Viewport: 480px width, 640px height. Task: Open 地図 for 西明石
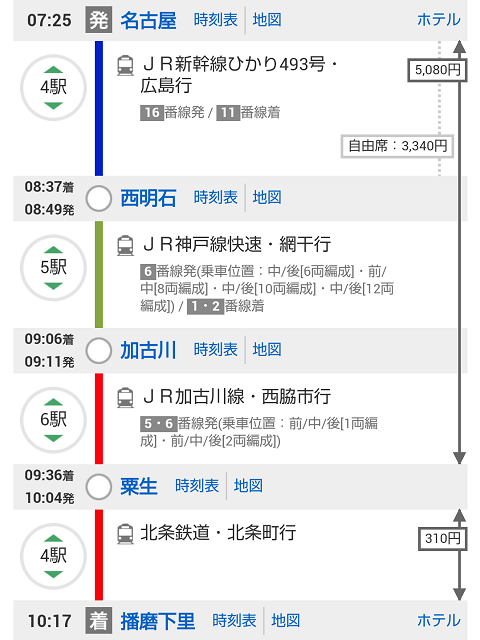[267, 198]
